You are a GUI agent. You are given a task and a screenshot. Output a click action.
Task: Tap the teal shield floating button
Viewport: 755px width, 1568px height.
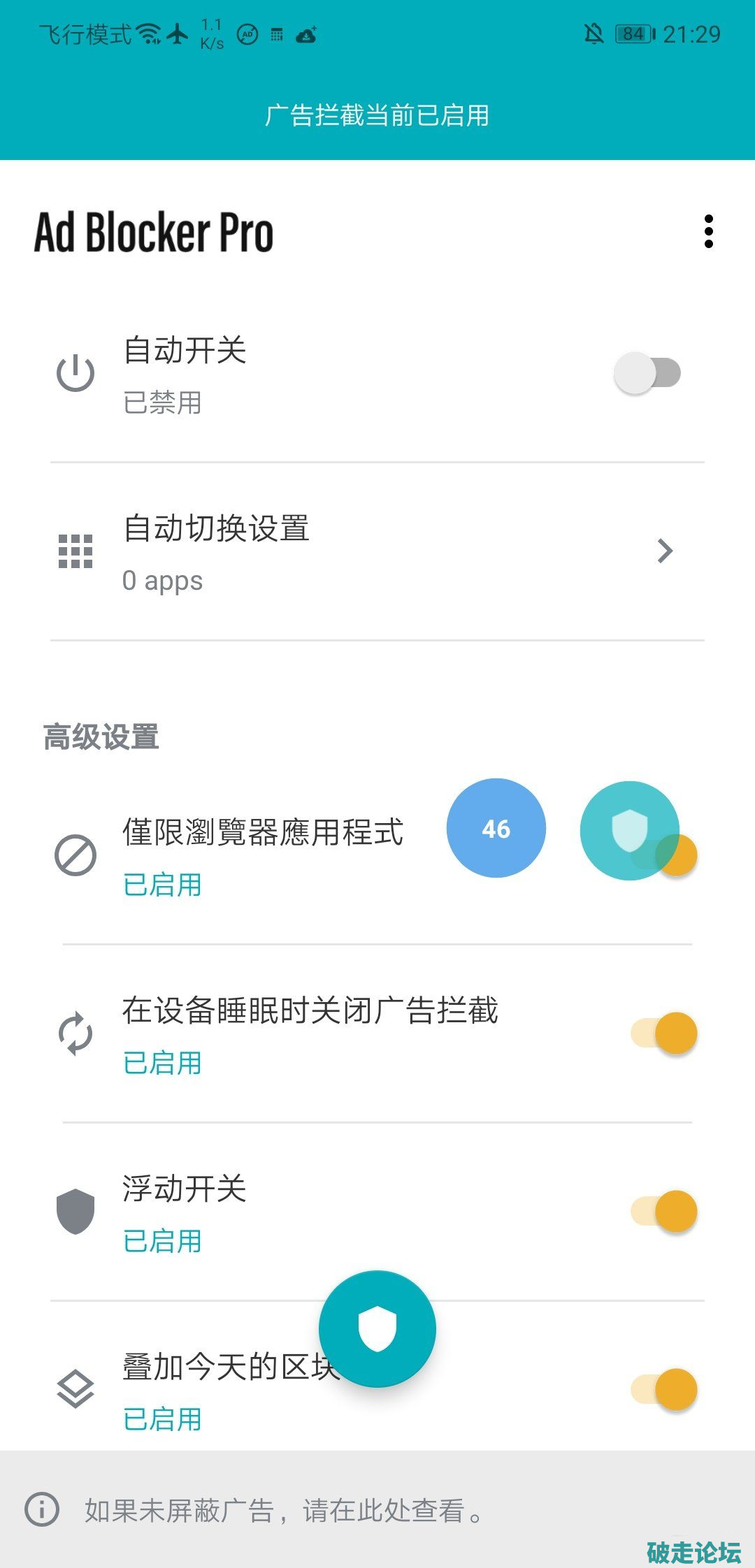coord(377,1329)
